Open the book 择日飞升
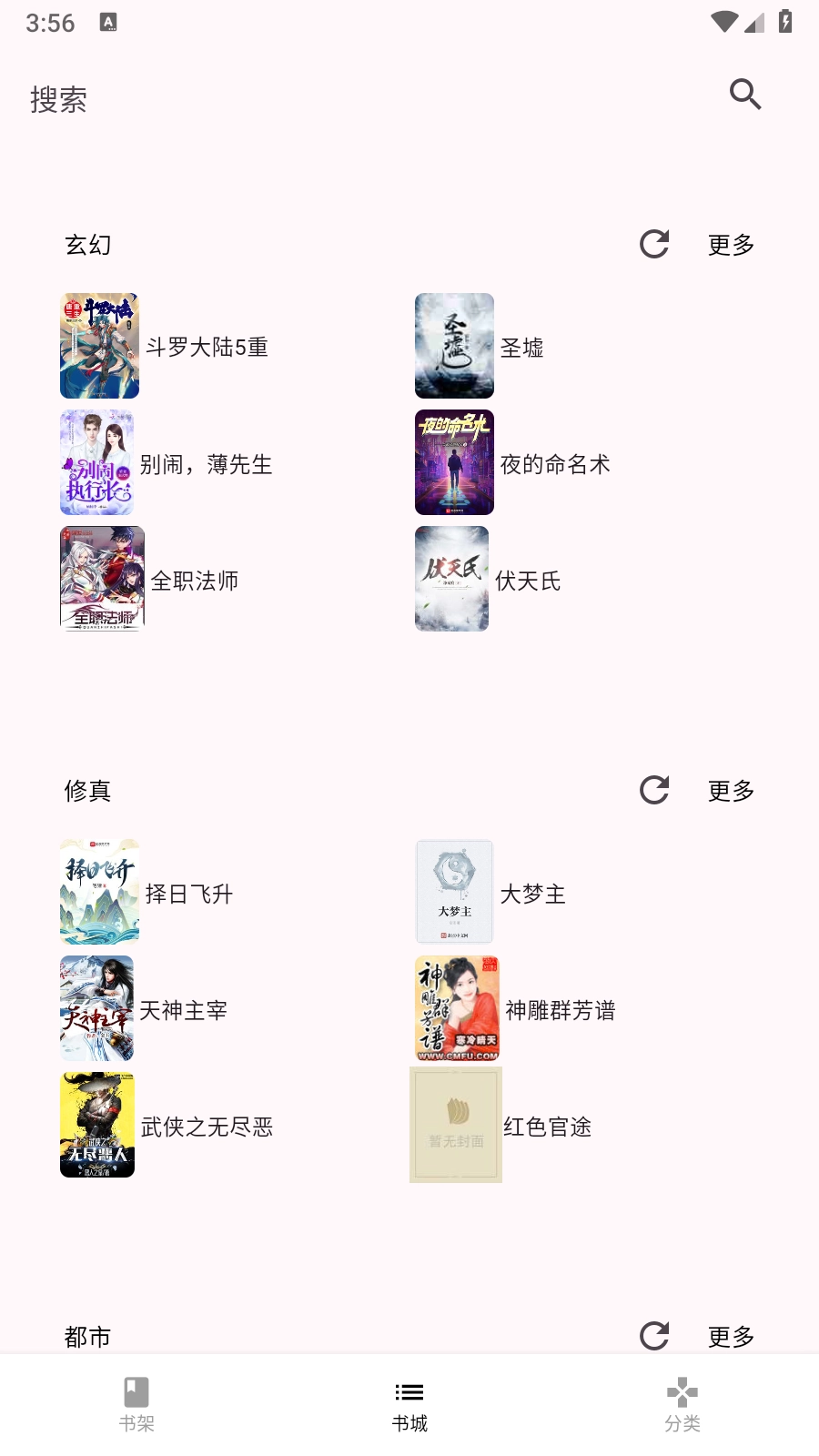This screenshot has height=1456, width=819. click(147, 893)
